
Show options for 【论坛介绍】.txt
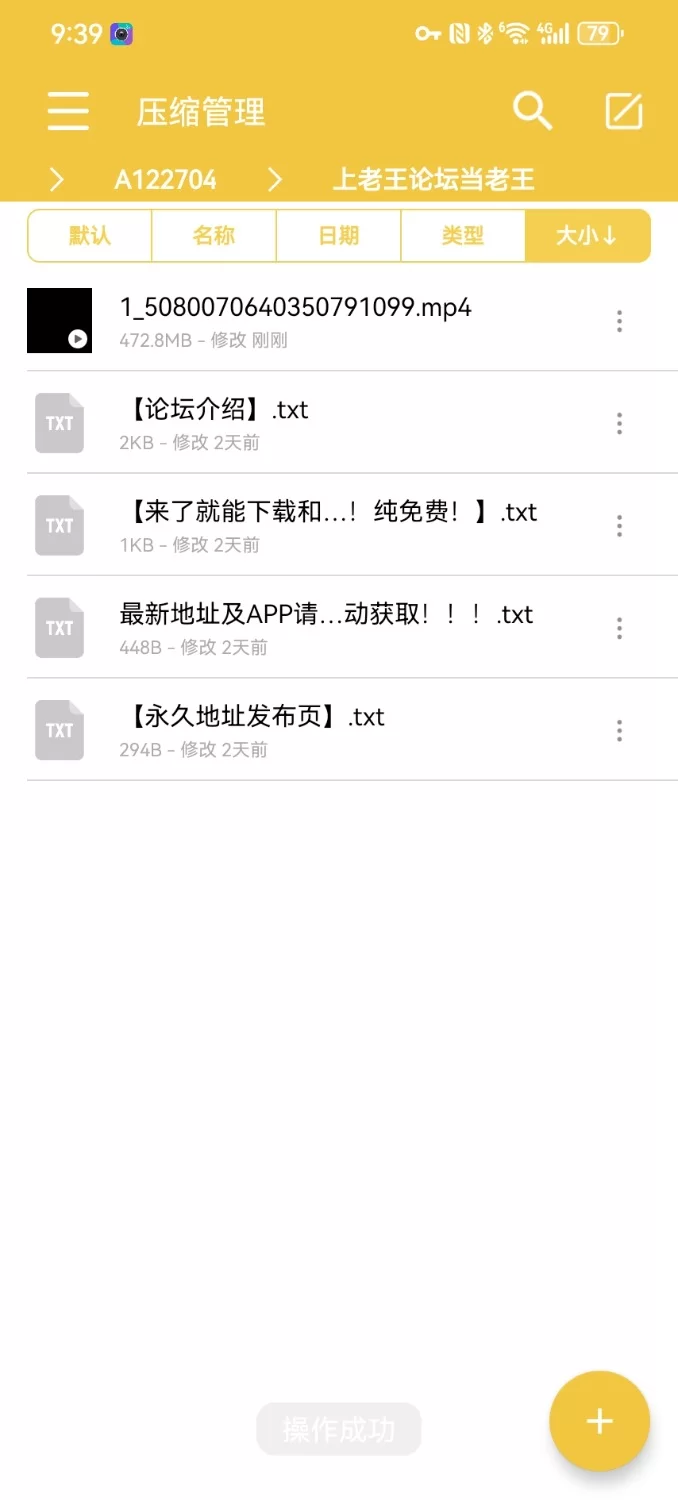tap(620, 423)
